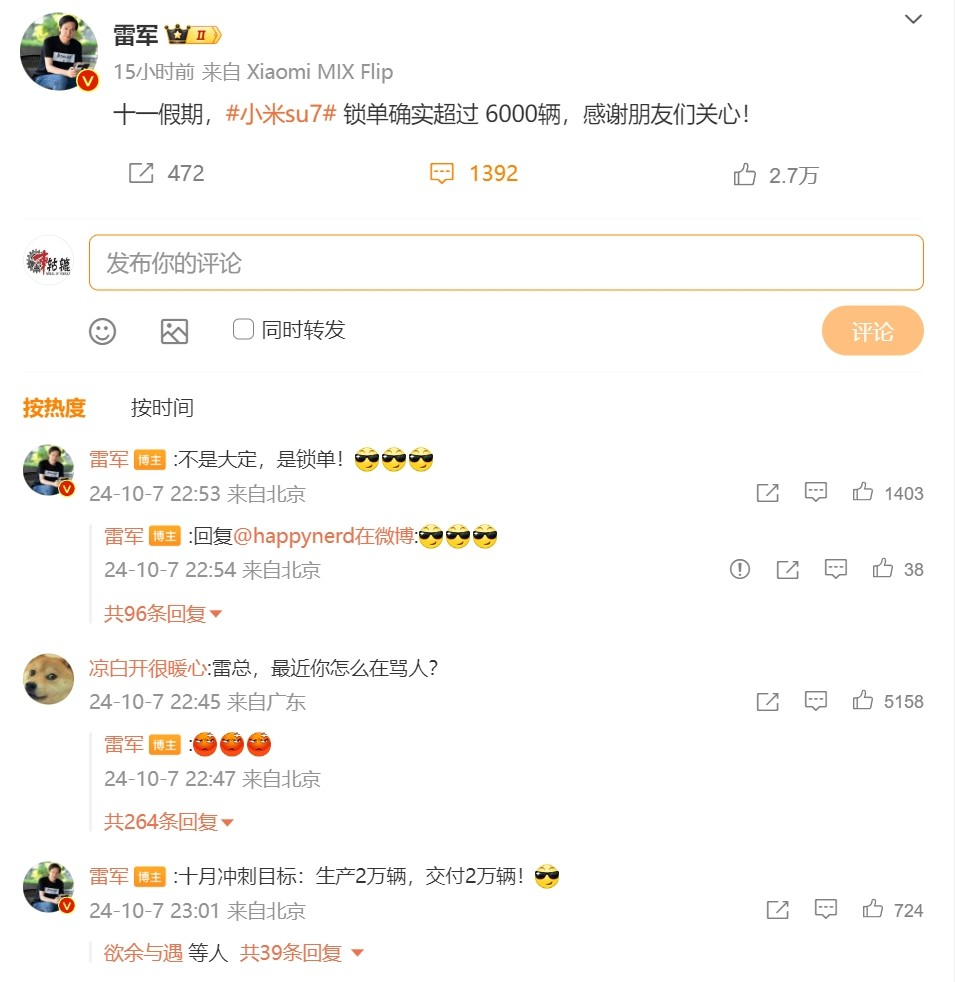The width and height of the screenshot is (955, 982).
Task: Open the #小米su7# hashtag link
Action: click(x=279, y=114)
